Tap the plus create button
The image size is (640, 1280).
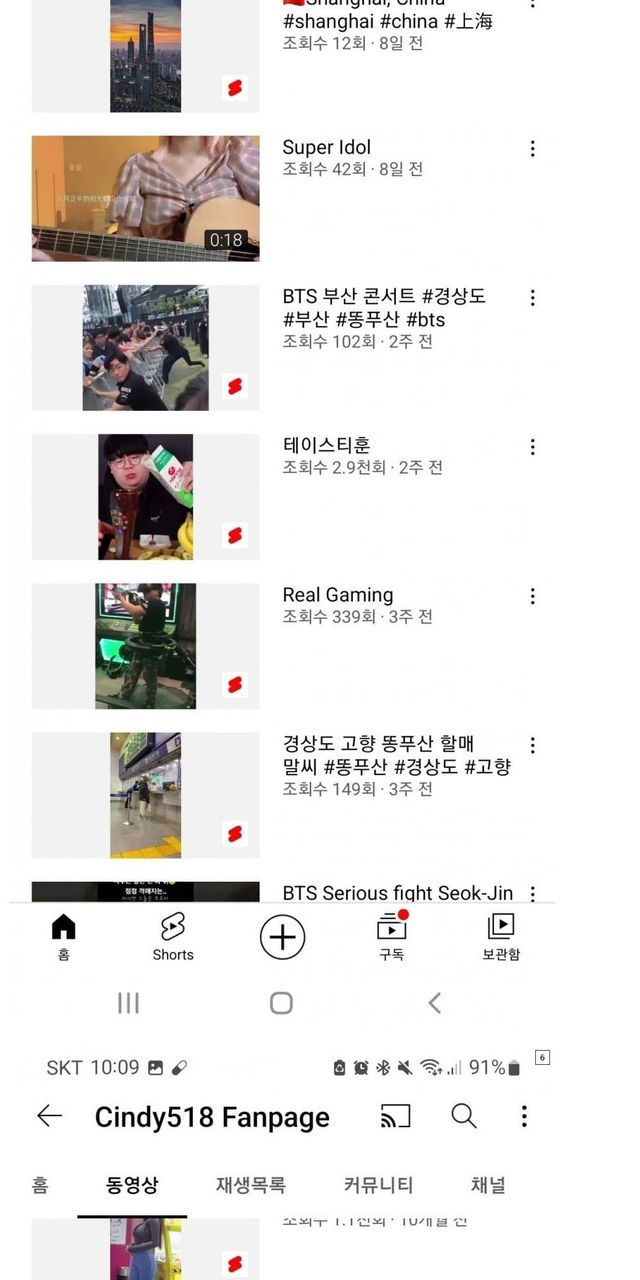282,937
